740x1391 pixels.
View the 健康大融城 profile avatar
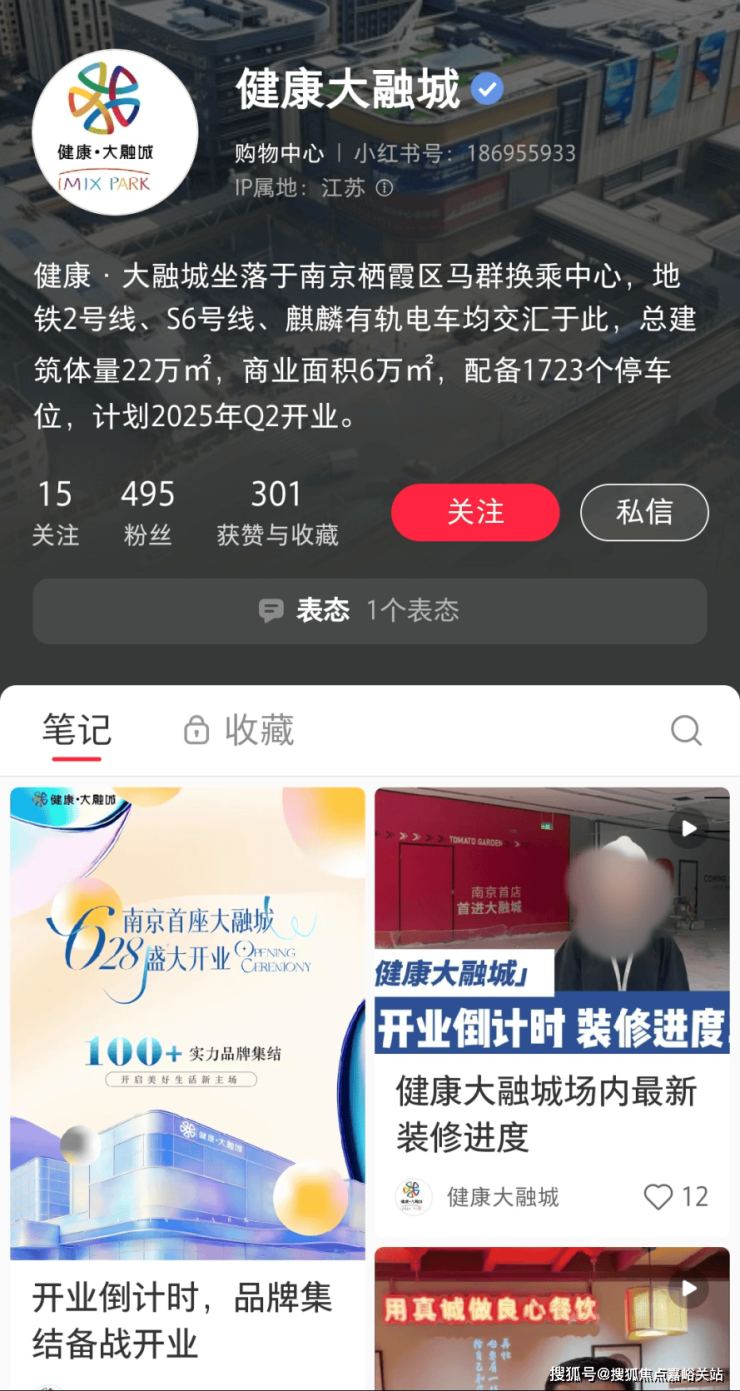(x=115, y=132)
